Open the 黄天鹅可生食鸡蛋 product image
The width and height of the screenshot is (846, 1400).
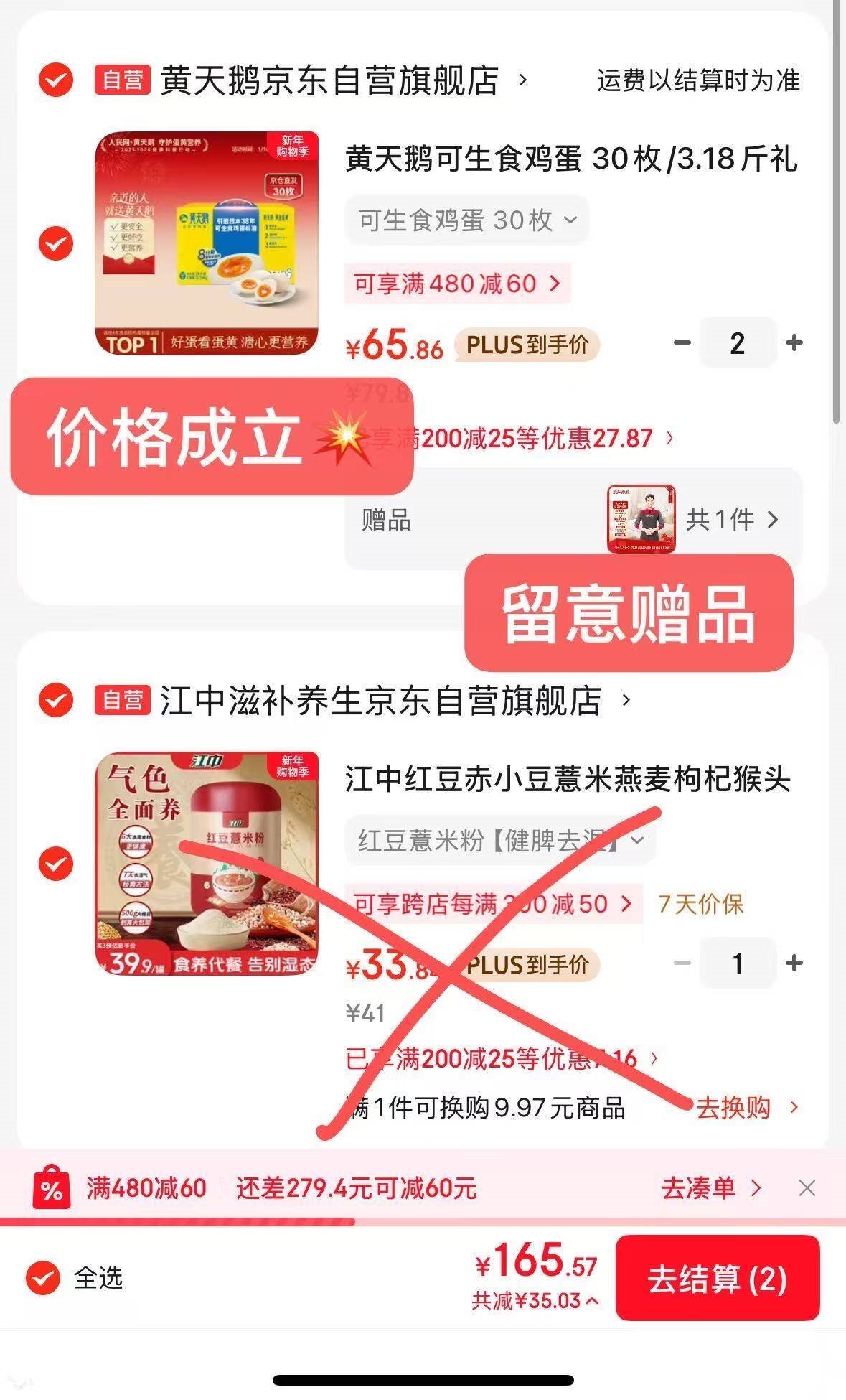pyautogui.click(x=207, y=243)
